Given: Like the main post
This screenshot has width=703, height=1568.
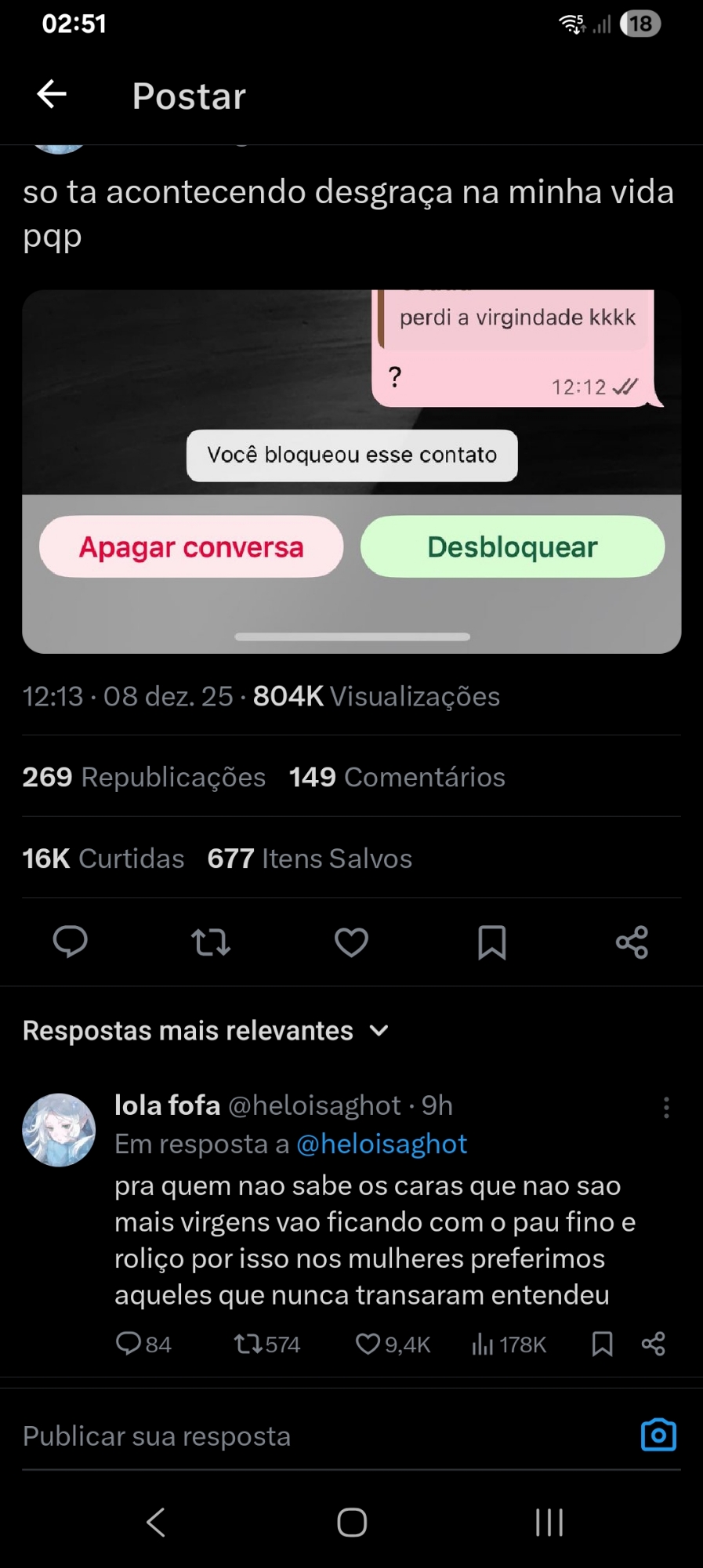Looking at the screenshot, I should click(x=351, y=942).
